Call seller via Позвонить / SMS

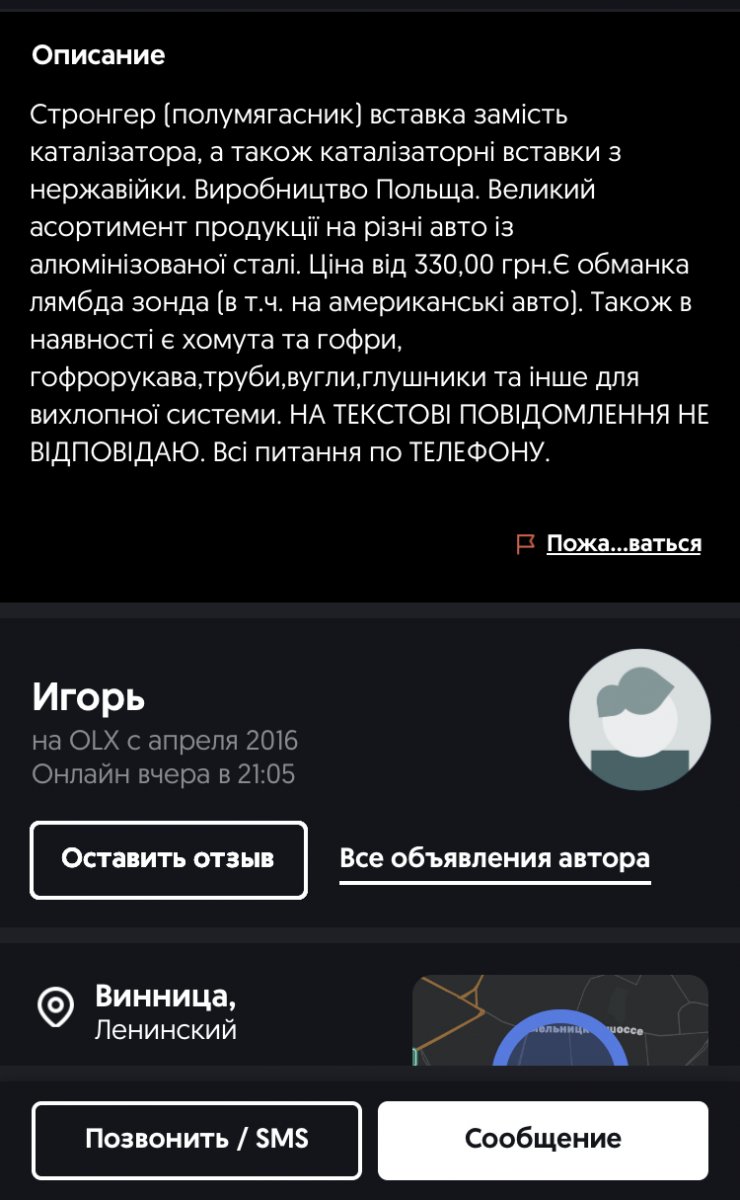coord(196,1139)
